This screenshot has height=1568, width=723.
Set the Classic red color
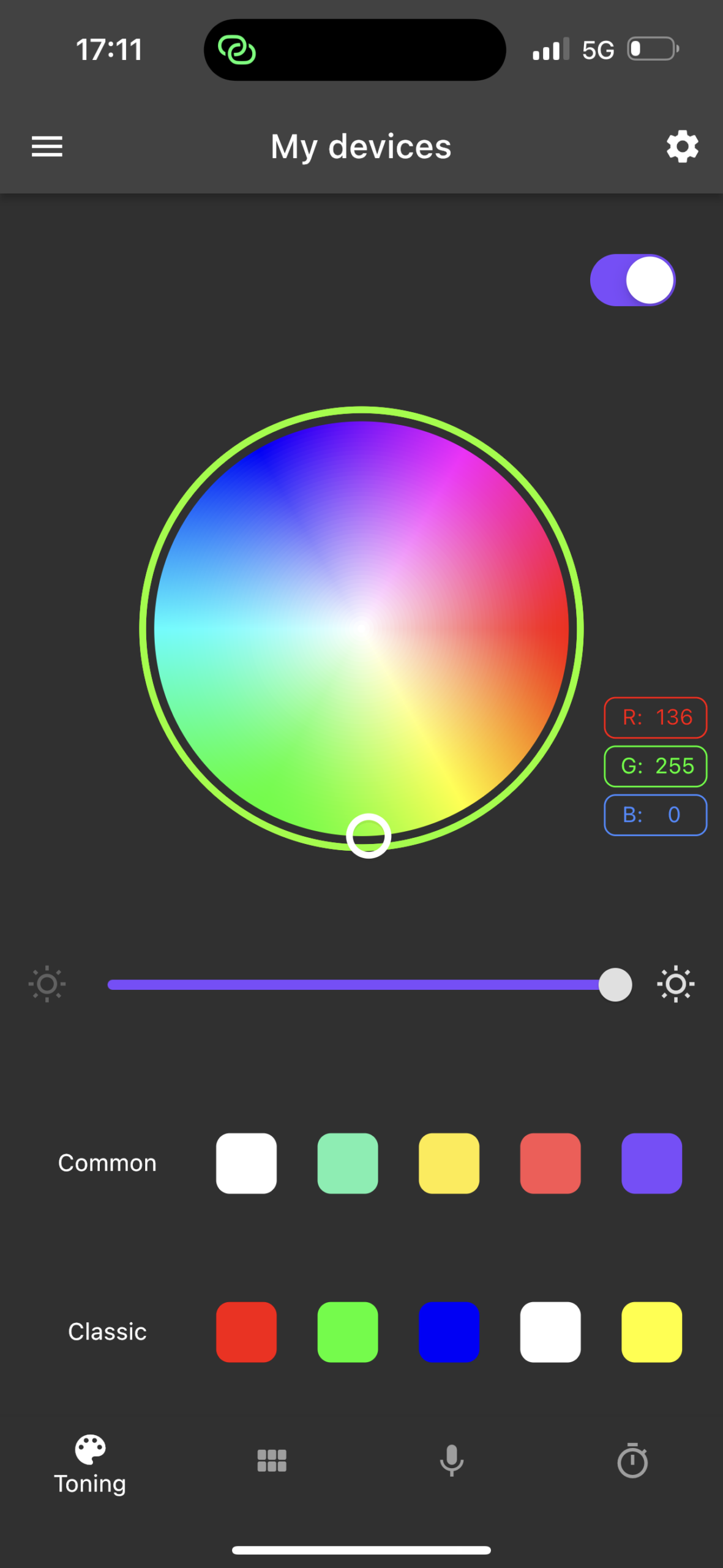pyautogui.click(x=246, y=1332)
